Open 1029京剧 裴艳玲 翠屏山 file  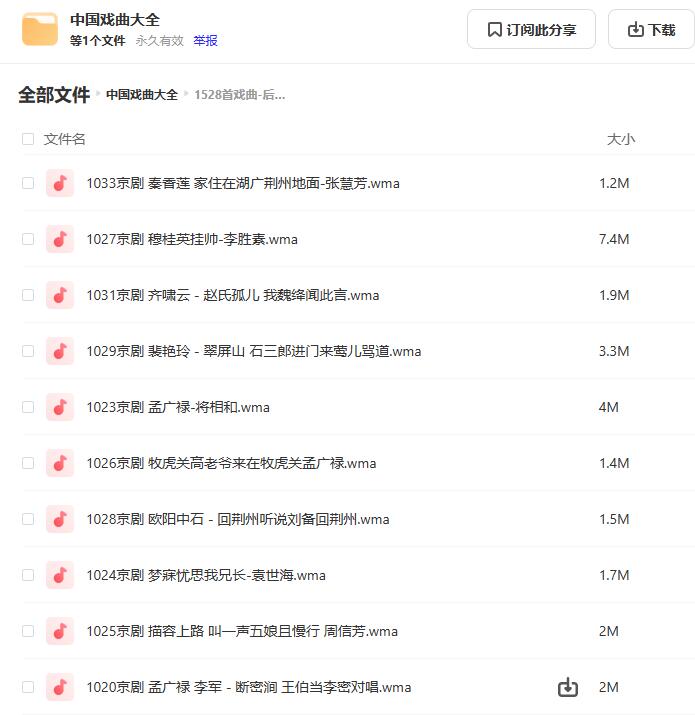click(x=254, y=351)
